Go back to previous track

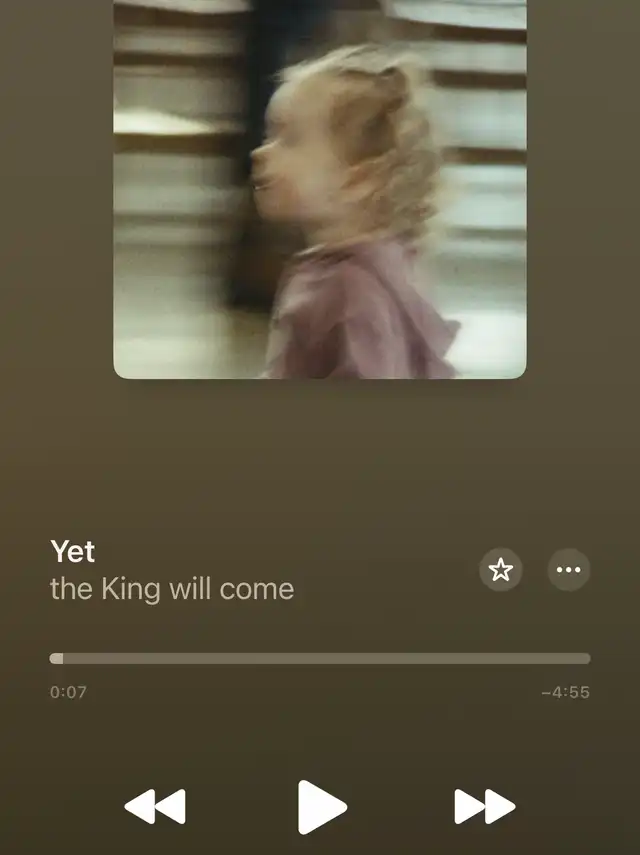point(155,806)
